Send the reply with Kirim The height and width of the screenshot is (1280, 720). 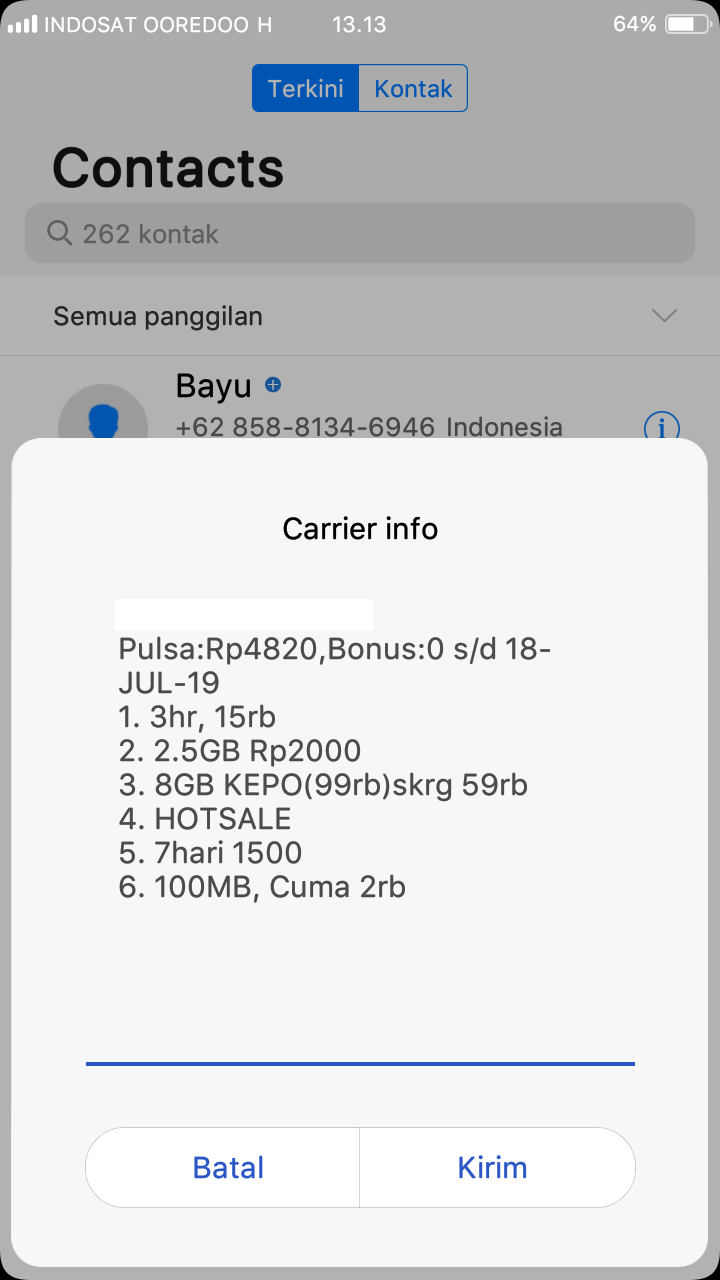(x=492, y=1168)
